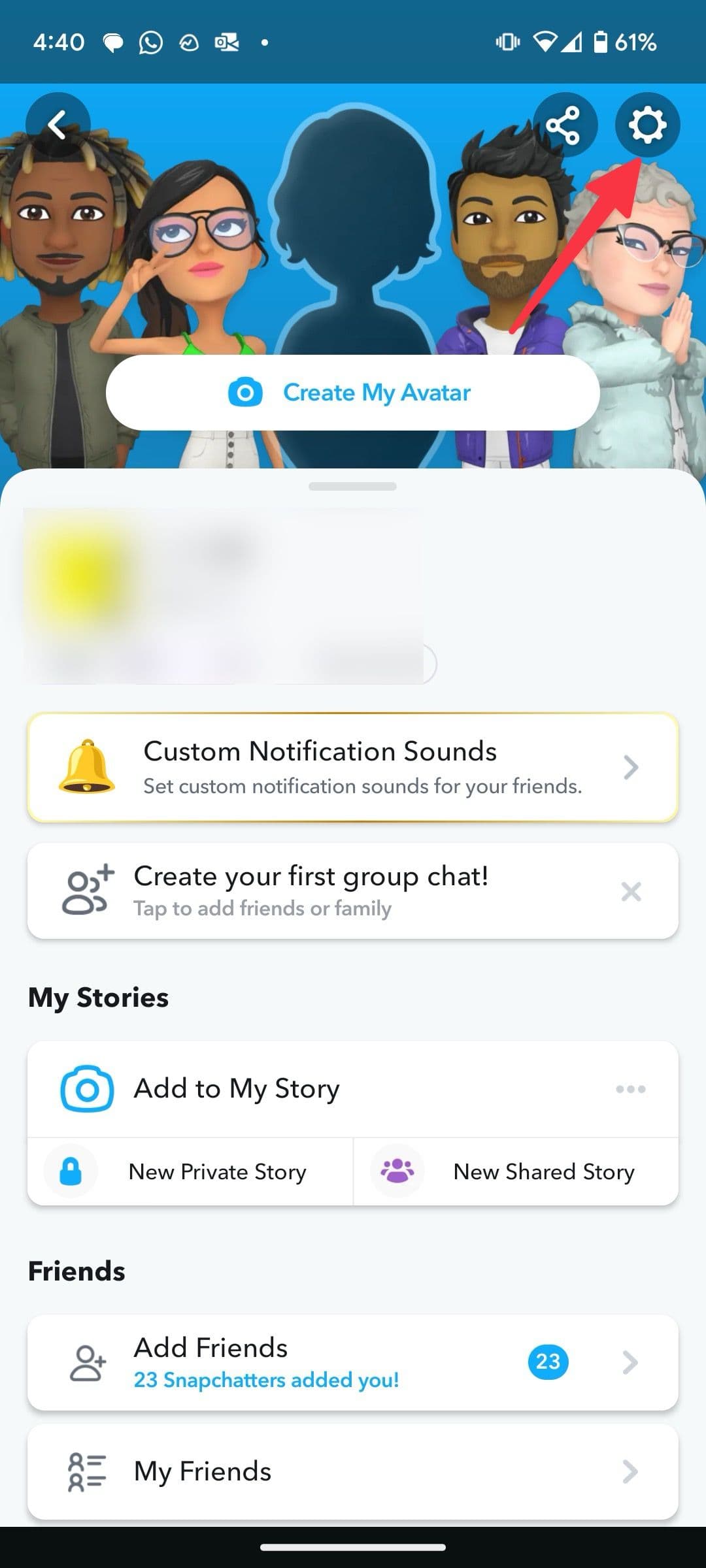Dismiss the group chat suggestion with the X
Screen dimensions: 706x1568
pos(630,890)
